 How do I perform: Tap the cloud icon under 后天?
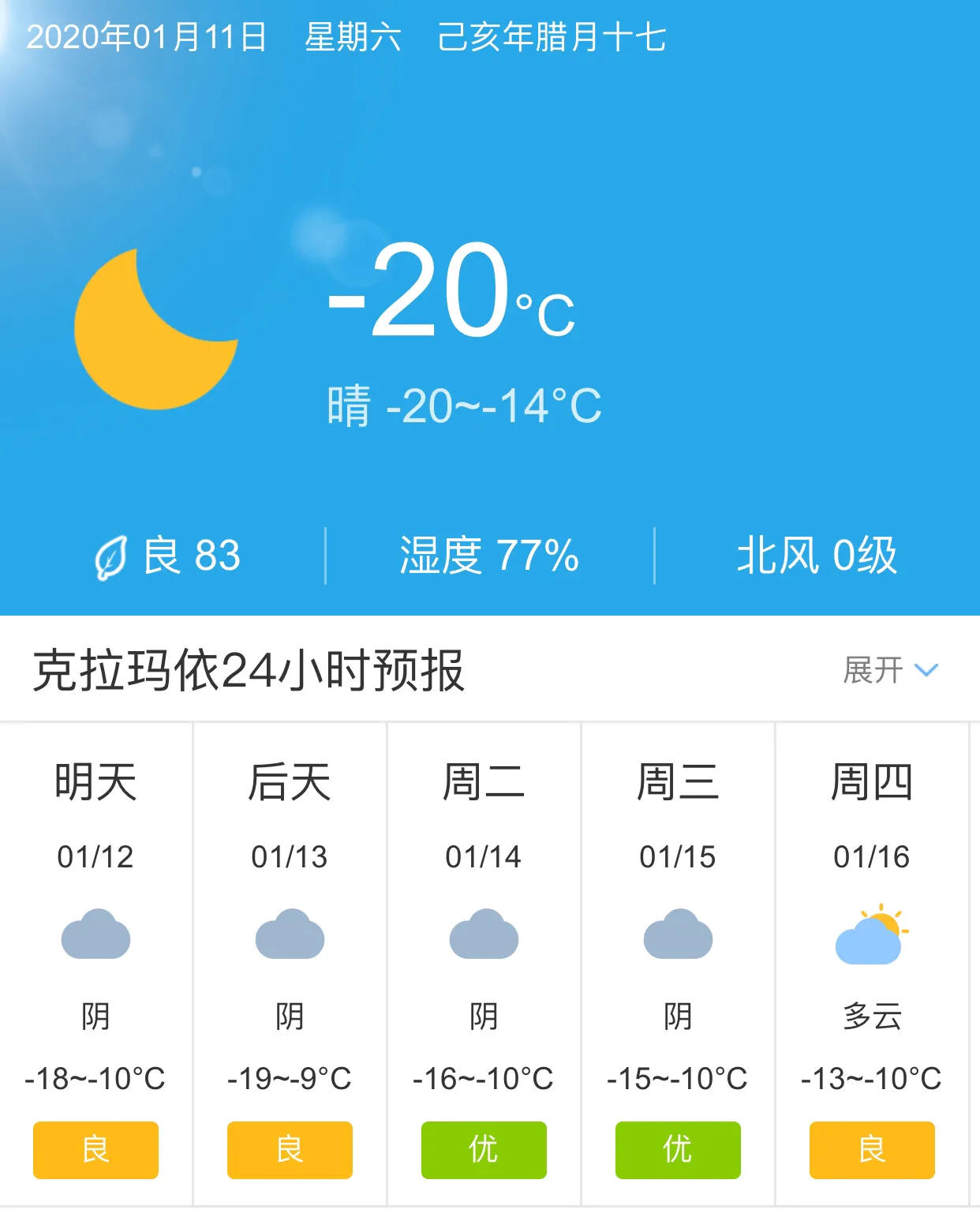[290, 935]
